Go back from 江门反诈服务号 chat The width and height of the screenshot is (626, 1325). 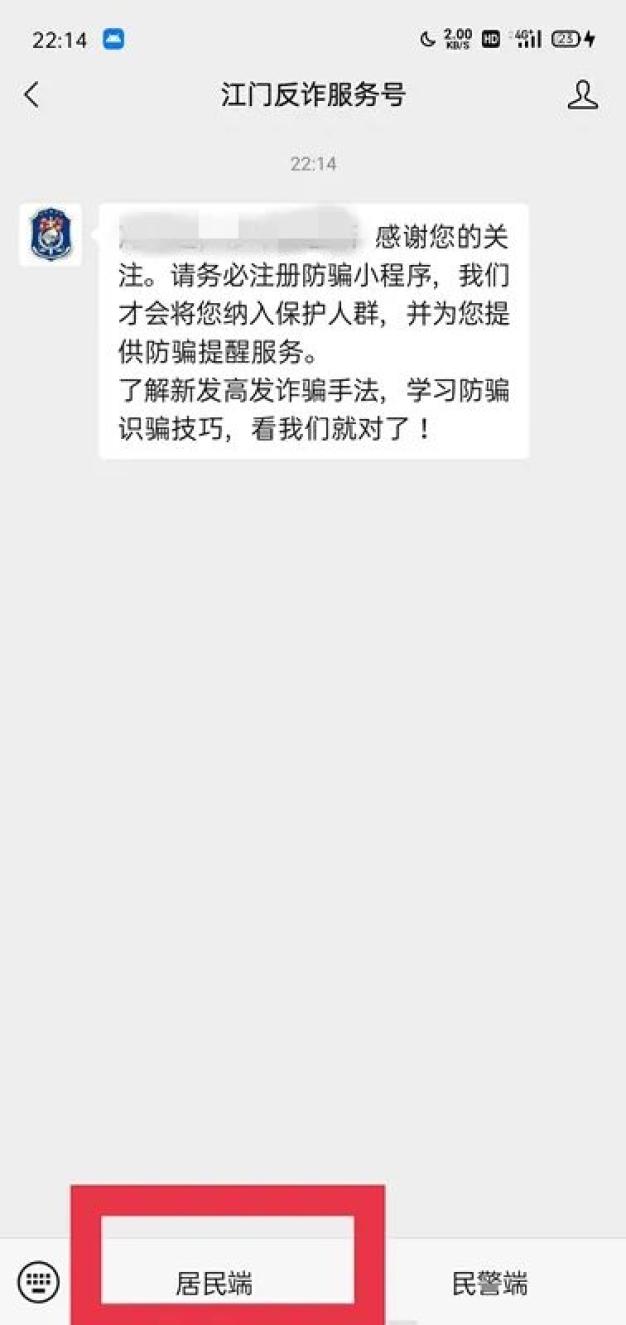[x=32, y=95]
